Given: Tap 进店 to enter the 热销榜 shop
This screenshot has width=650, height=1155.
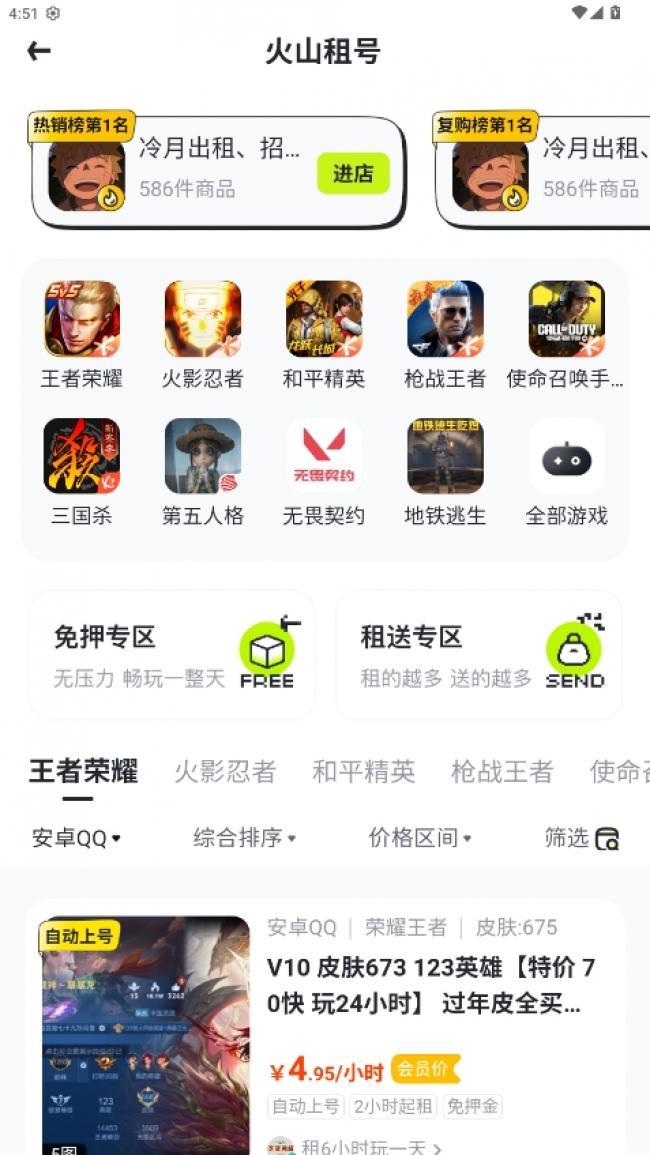Looking at the screenshot, I should pyautogui.click(x=352, y=174).
